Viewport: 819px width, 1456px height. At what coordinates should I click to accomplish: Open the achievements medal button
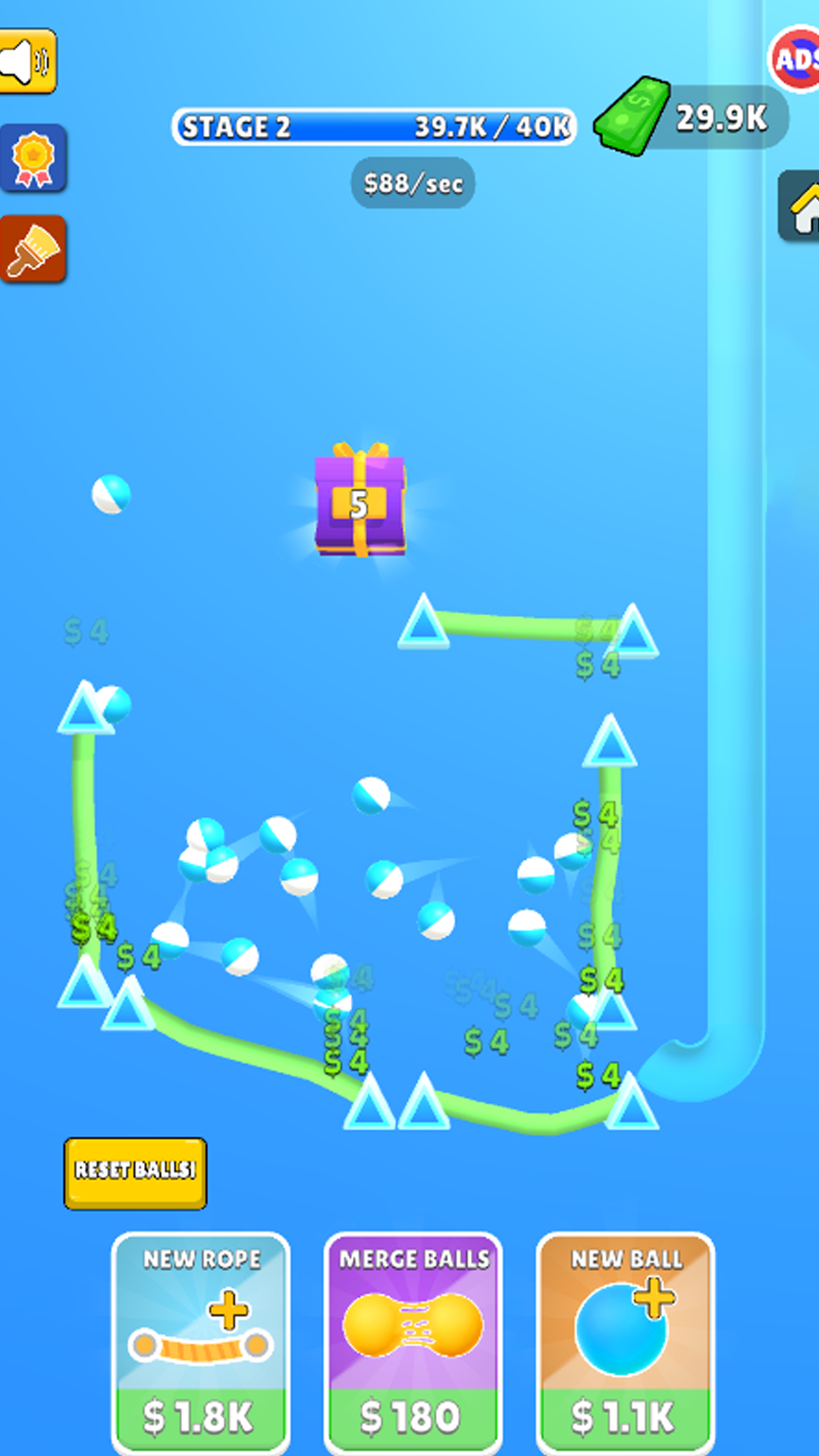click(x=33, y=158)
